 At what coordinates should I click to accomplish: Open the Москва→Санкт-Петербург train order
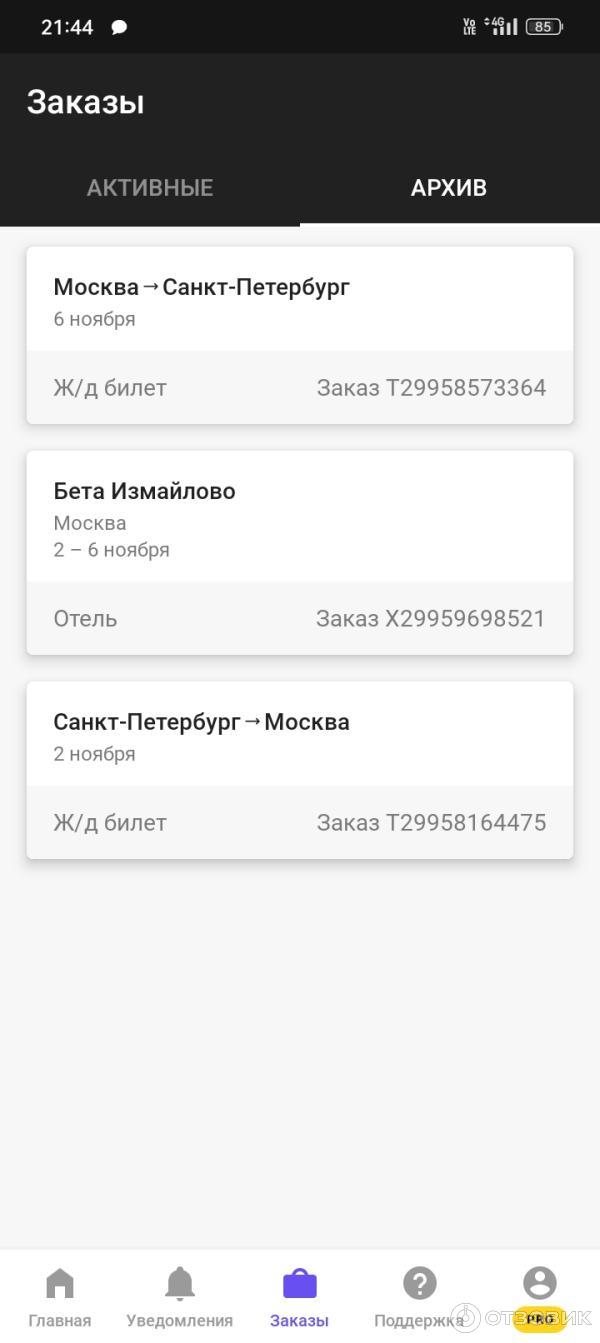(x=299, y=335)
